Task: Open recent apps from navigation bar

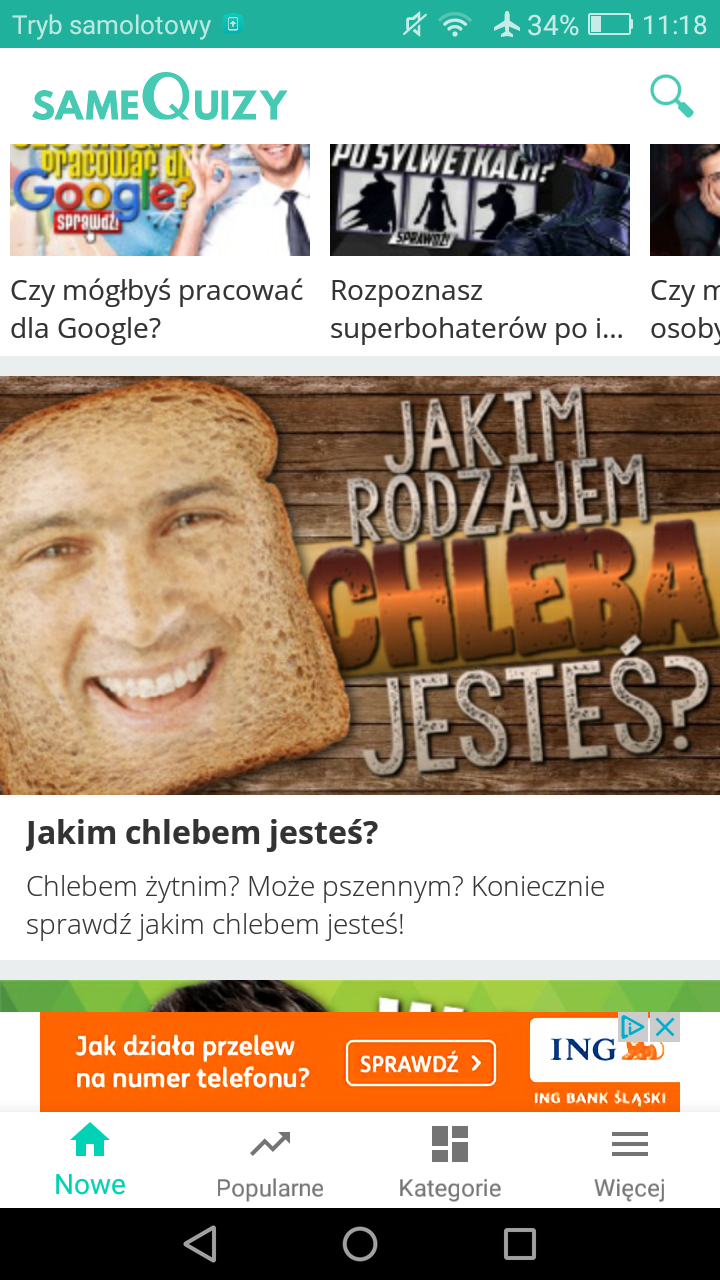Action: 520,1244
